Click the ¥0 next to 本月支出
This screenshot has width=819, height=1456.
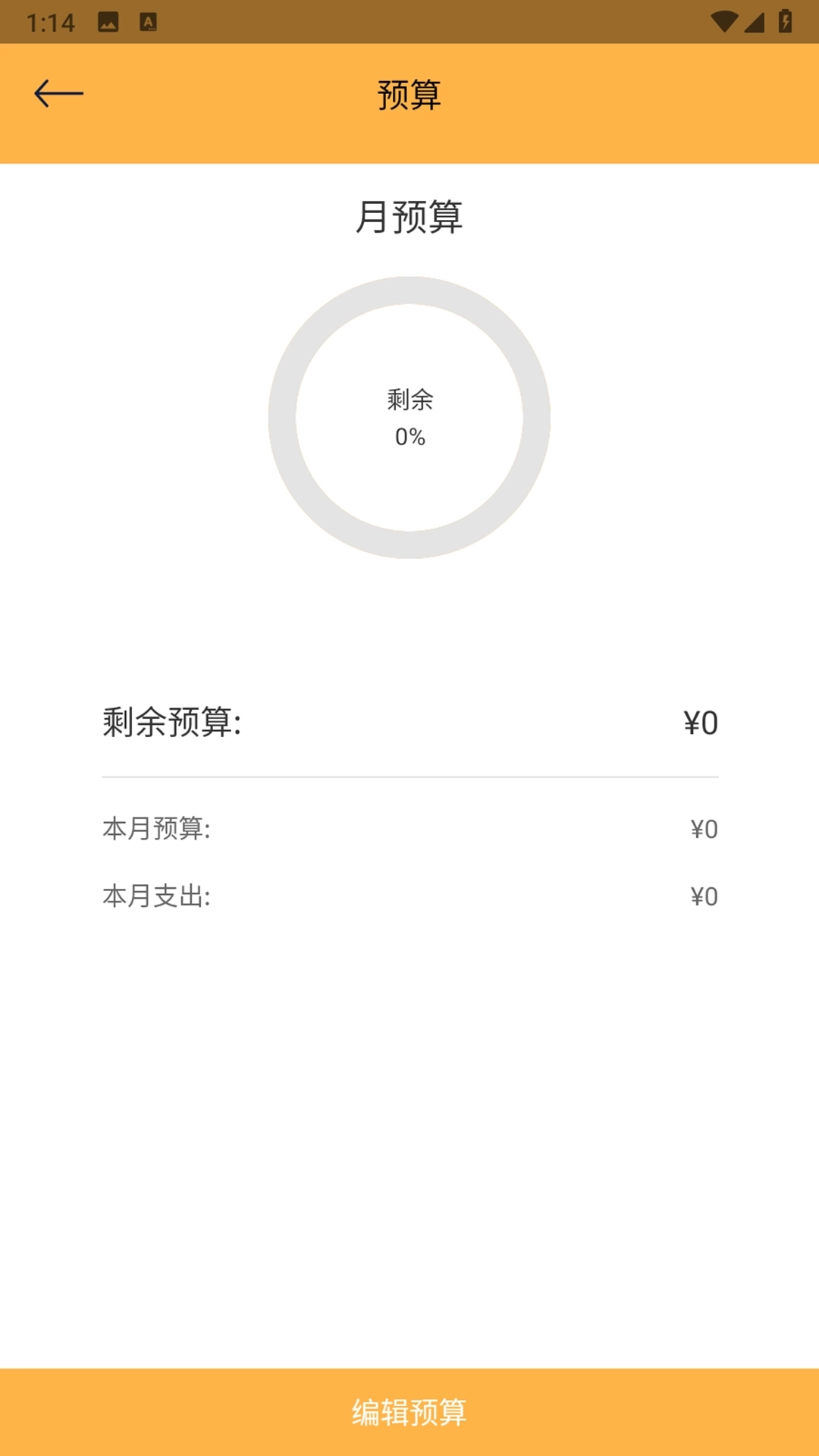pyautogui.click(x=704, y=897)
